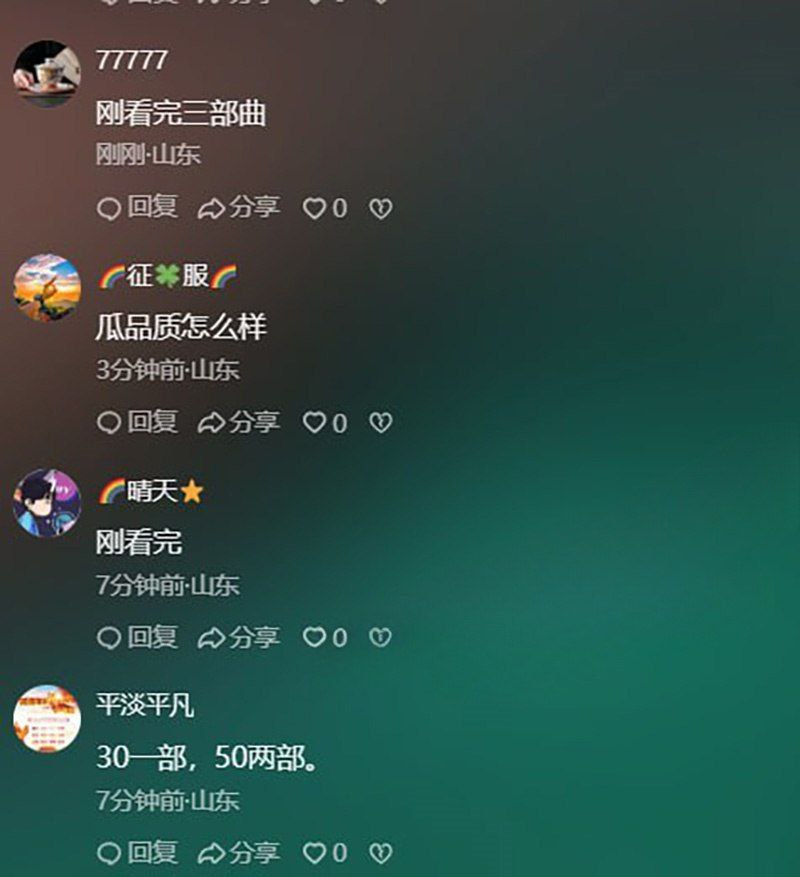View 晴天's profile picture

(x=47, y=503)
